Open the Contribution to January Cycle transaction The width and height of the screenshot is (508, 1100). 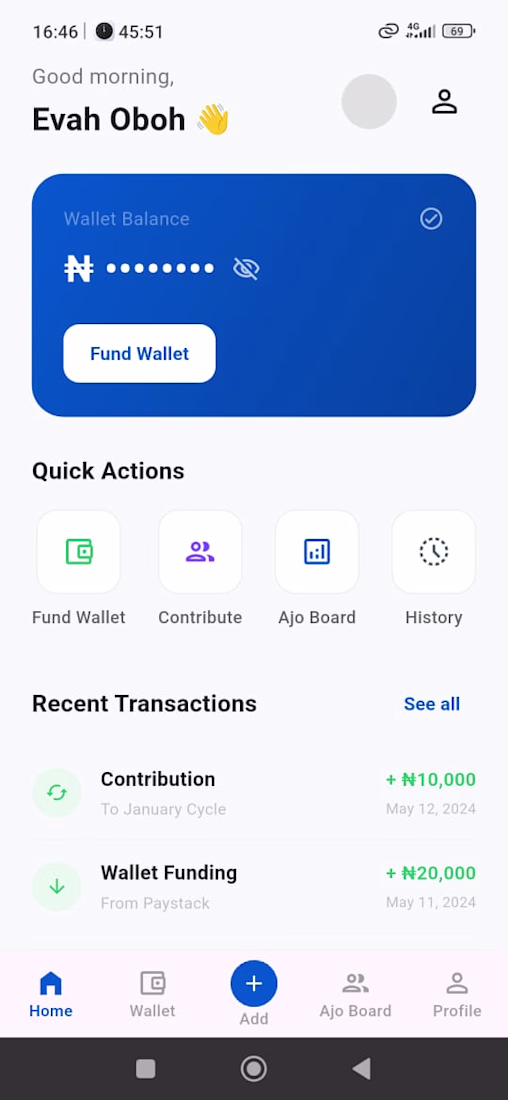254,793
